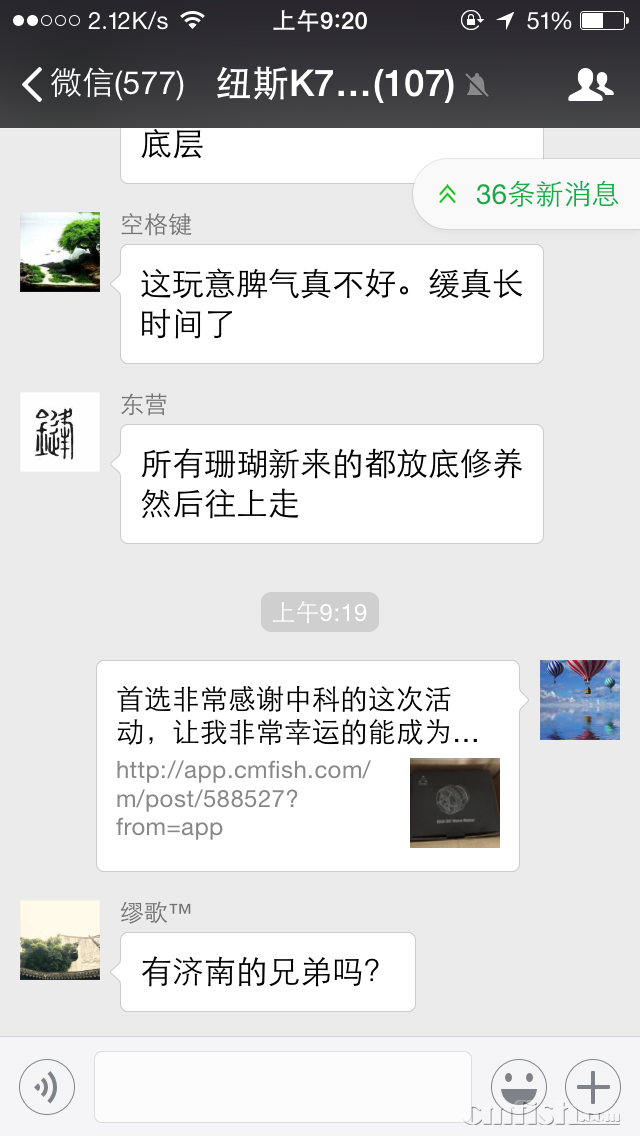Image resolution: width=640 pixels, height=1136 pixels.
Task: Jump to the 36条新消息 unread messages
Action: pos(530,194)
